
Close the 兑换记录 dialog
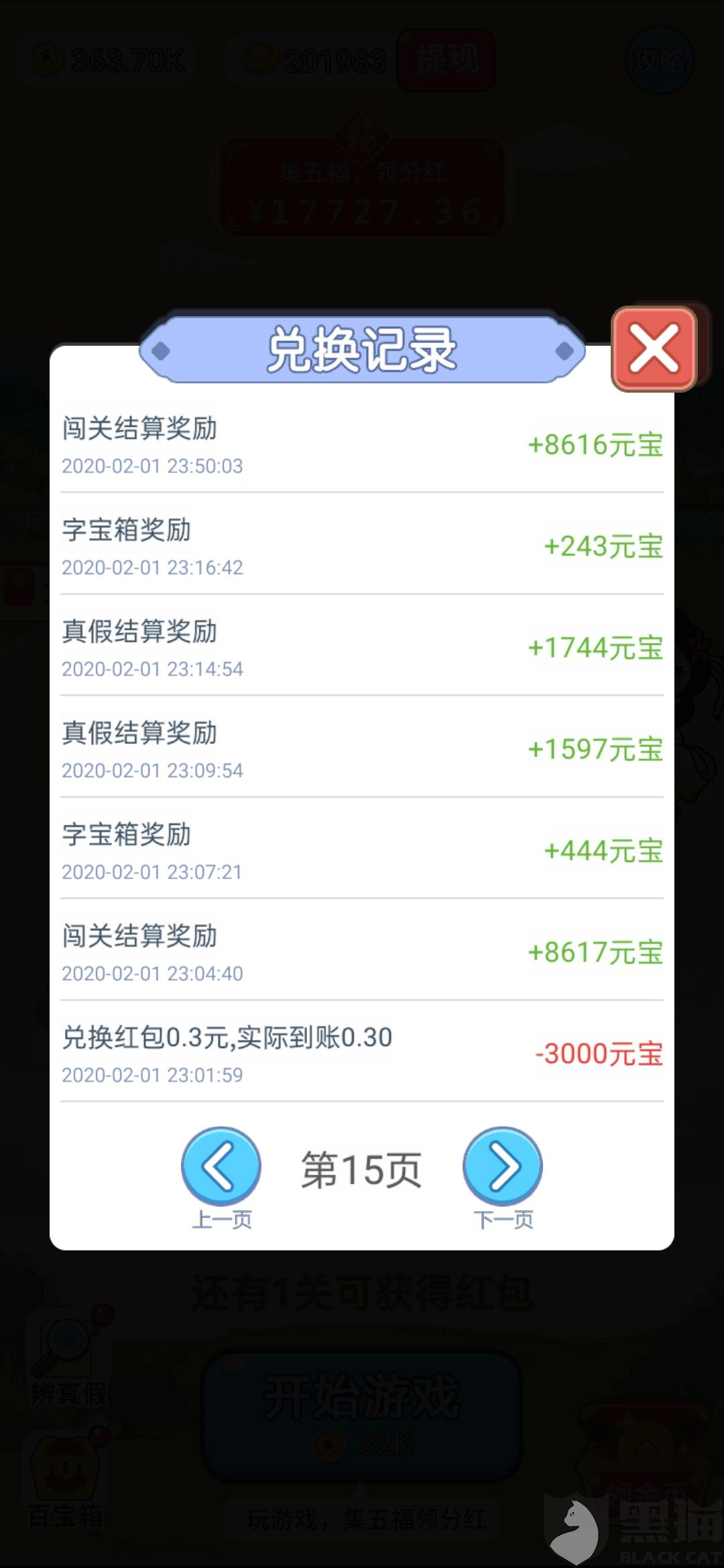[654, 348]
